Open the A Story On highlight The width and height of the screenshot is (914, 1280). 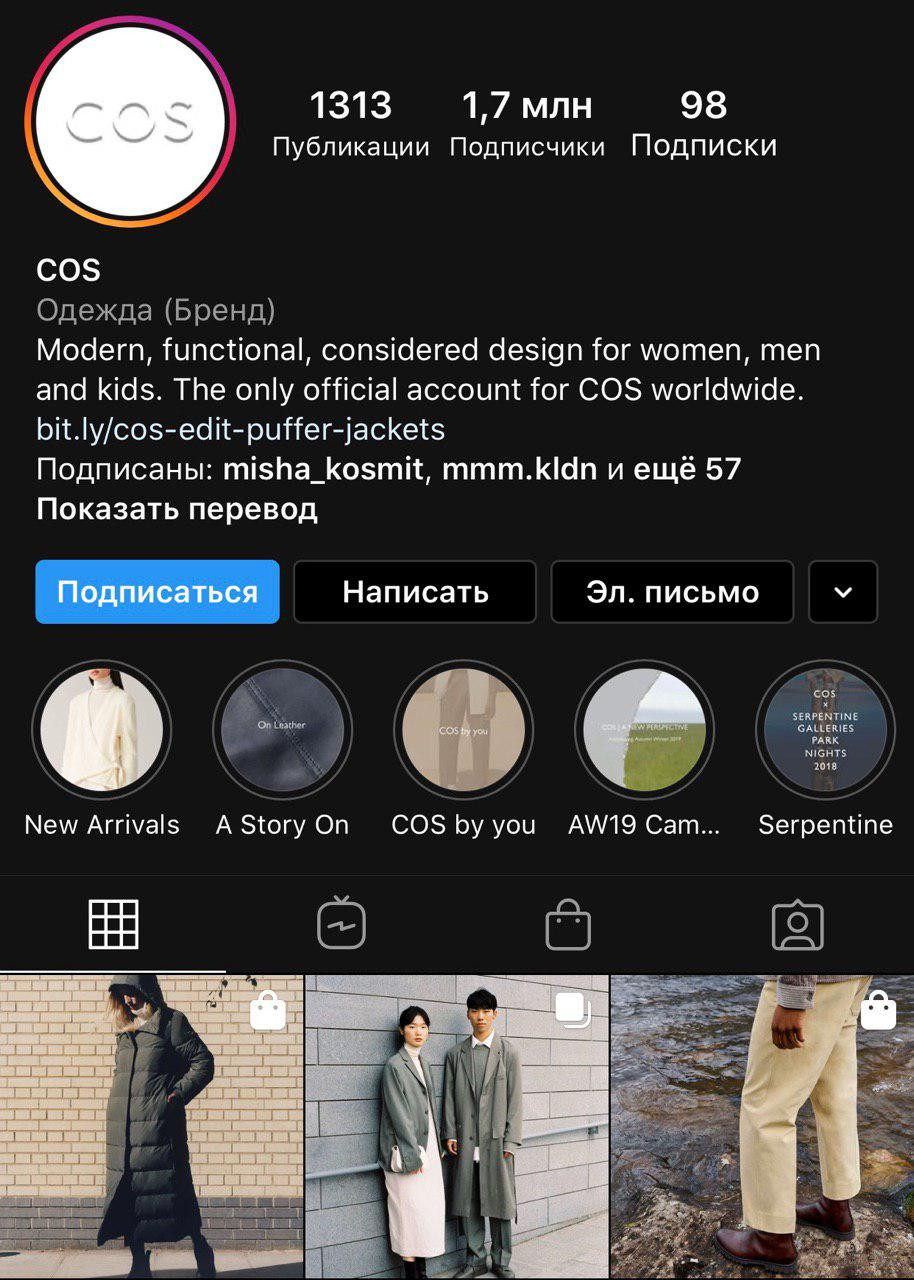(282, 730)
